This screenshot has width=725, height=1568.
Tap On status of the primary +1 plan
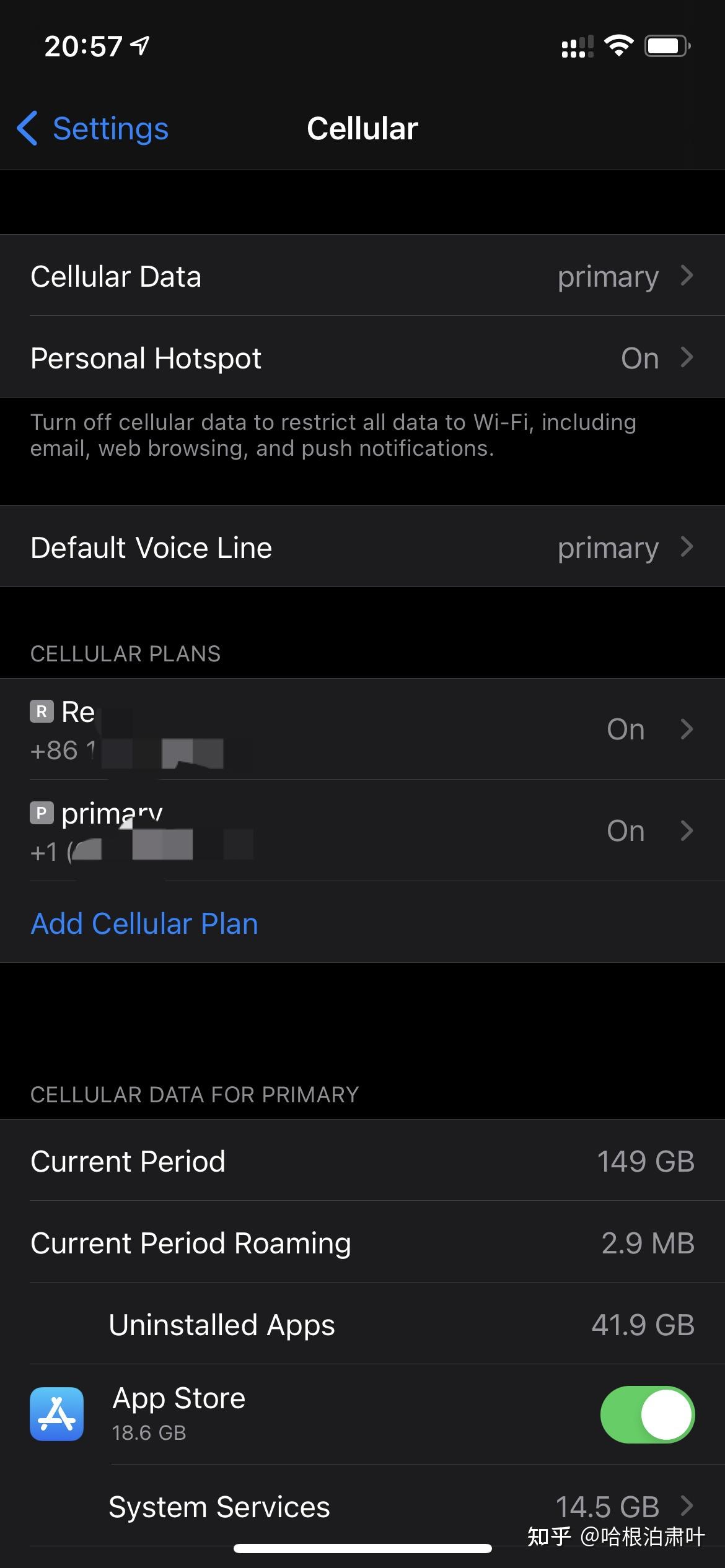[x=625, y=831]
